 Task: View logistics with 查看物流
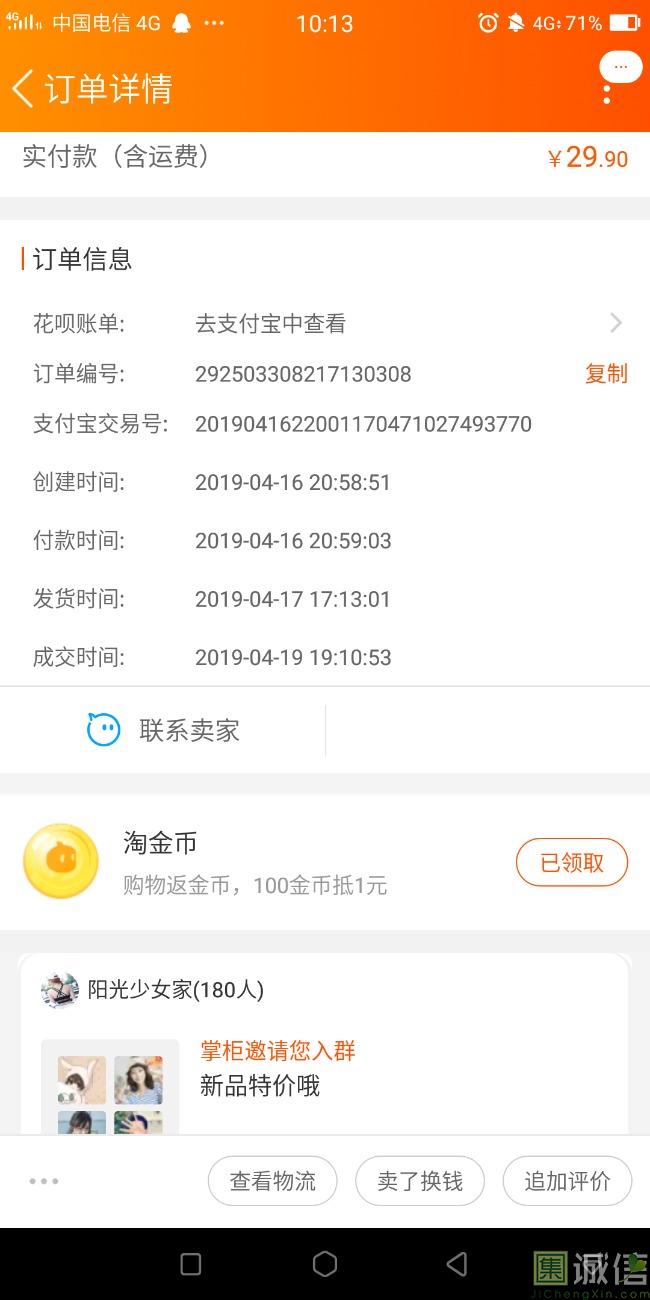[x=272, y=1181]
